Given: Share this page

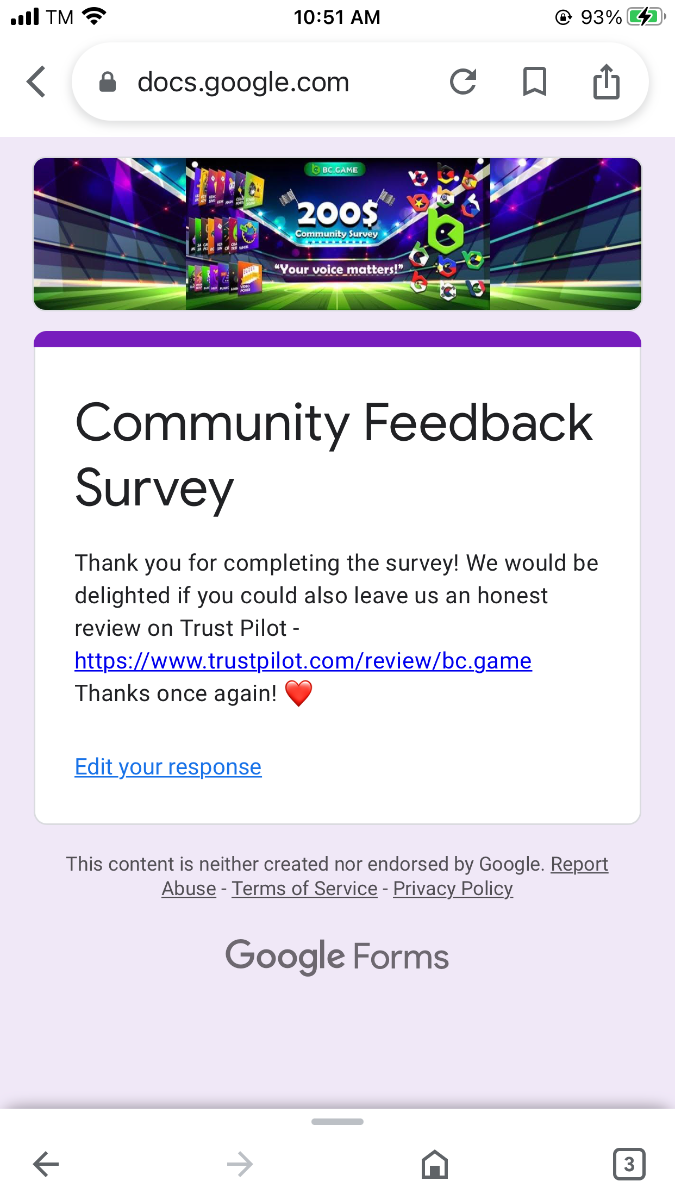Looking at the screenshot, I should [606, 82].
